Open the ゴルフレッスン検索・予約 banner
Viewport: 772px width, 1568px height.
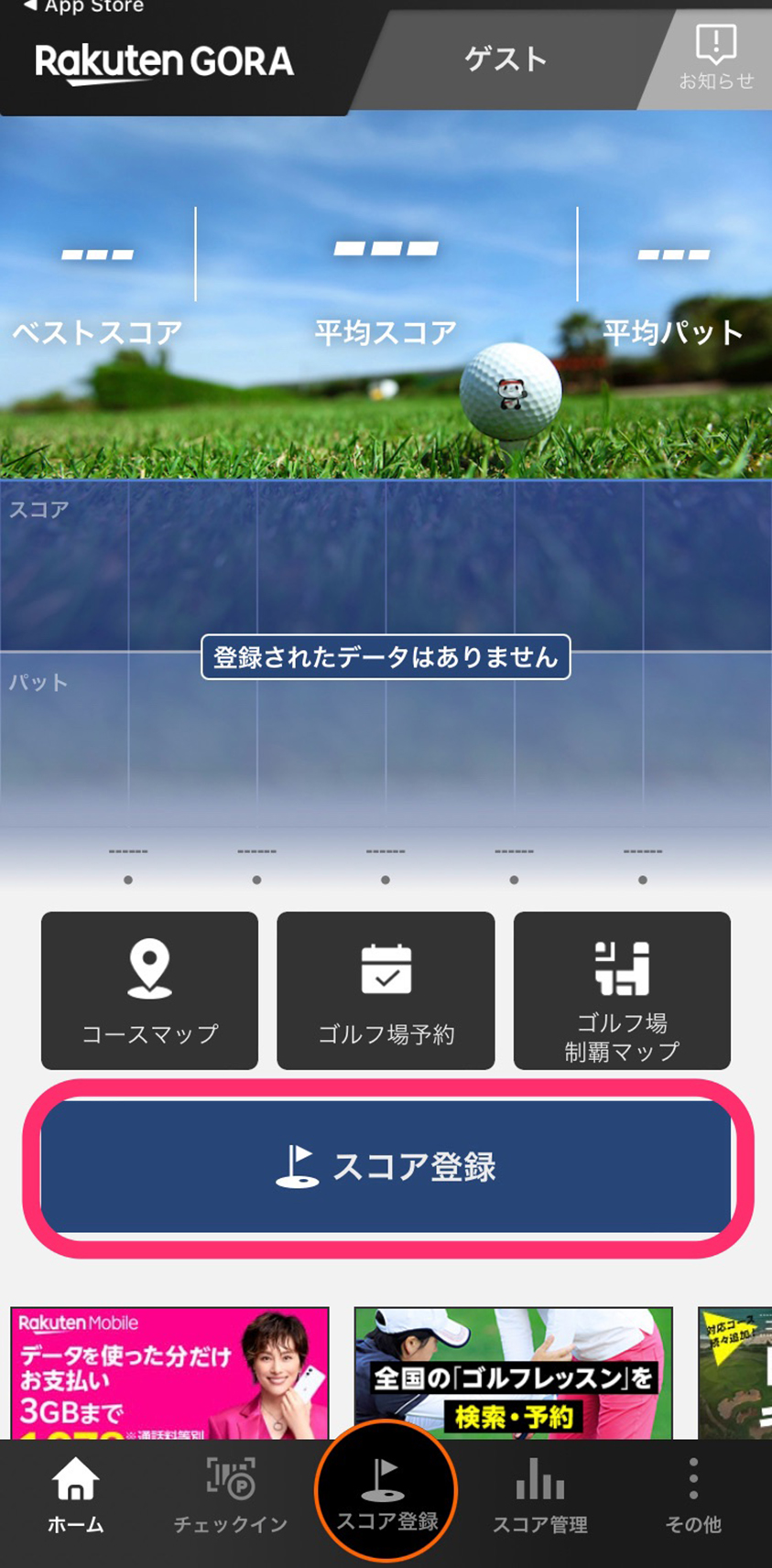[x=513, y=1371]
